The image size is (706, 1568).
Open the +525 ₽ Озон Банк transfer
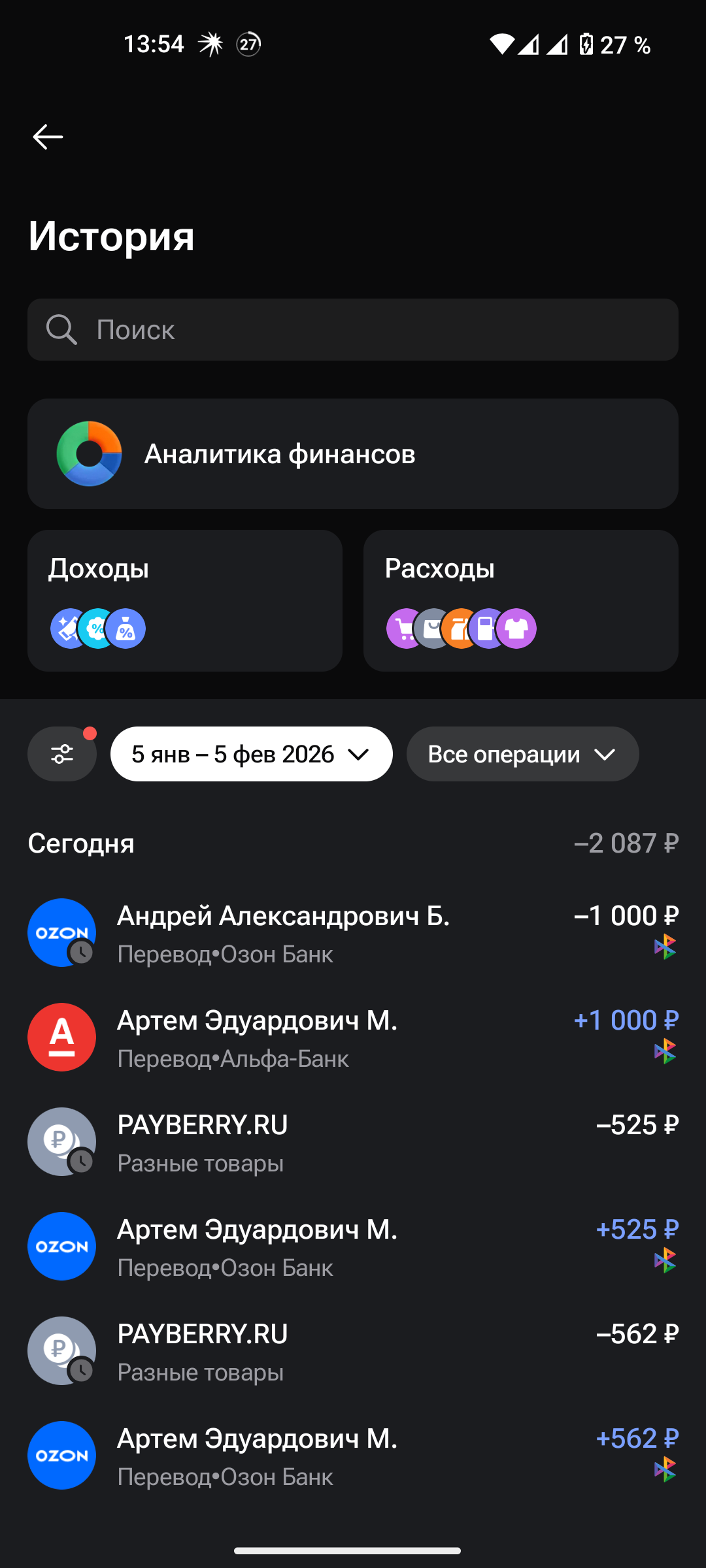click(x=353, y=1247)
